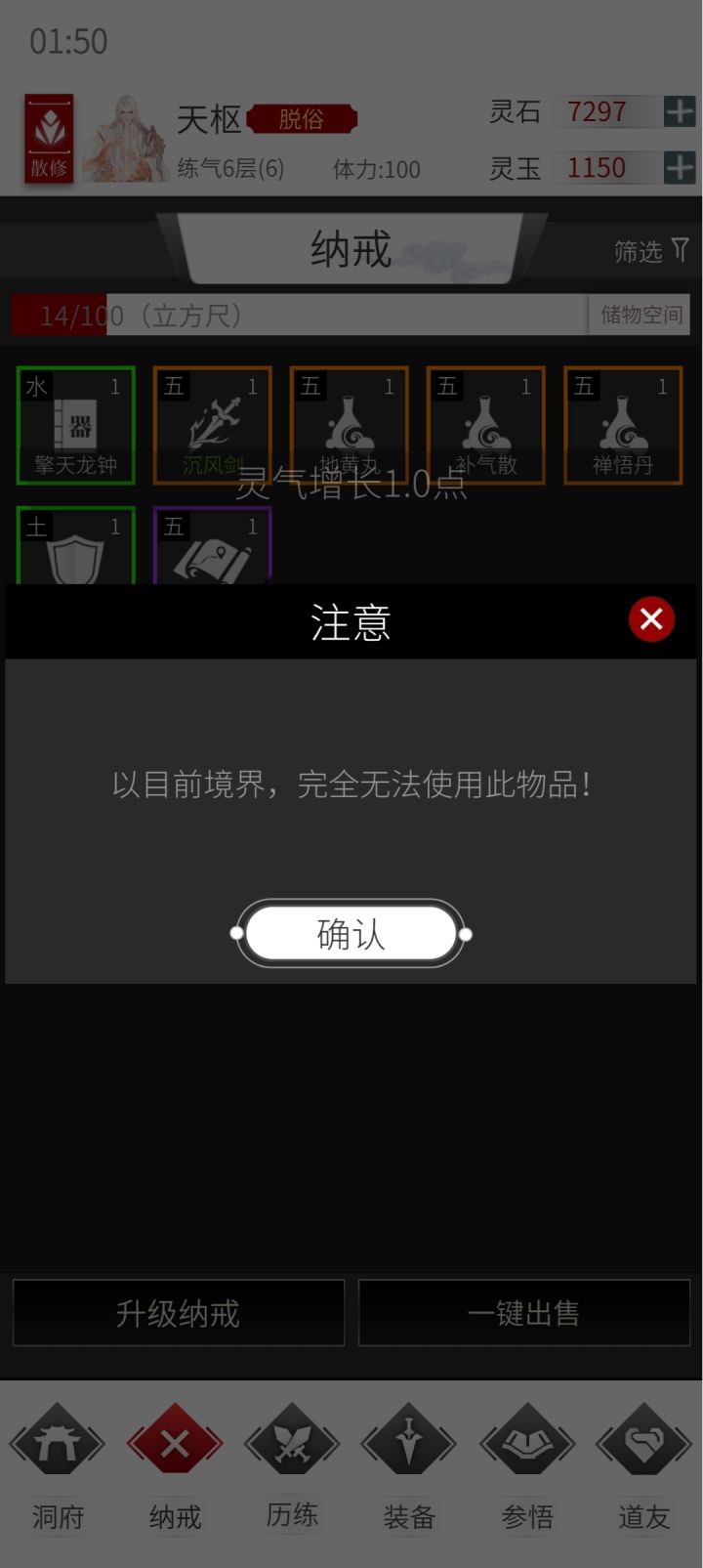This screenshot has width=703, height=1568.
Task: Click the plus next to 灵石
Action: (x=676, y=111)
